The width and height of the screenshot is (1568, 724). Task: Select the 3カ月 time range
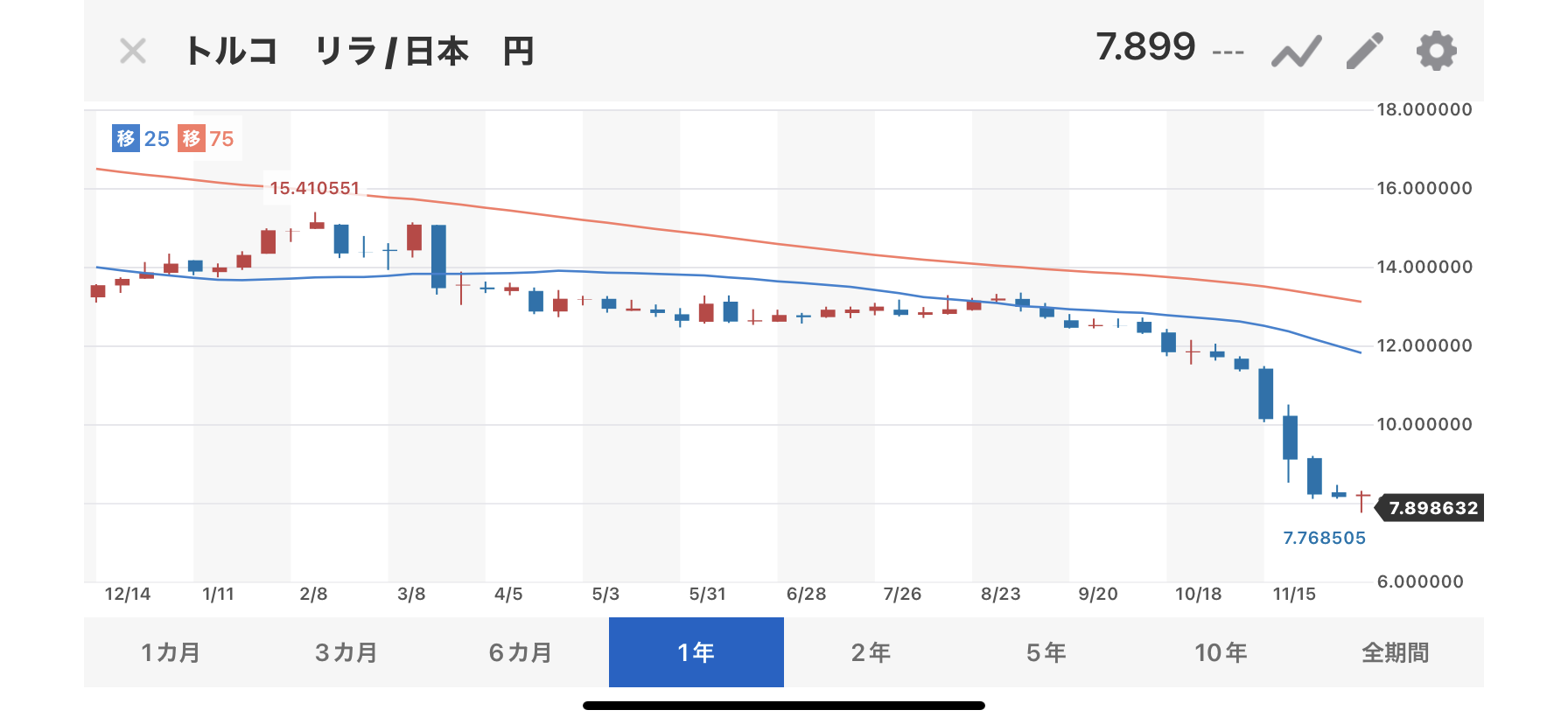pyautogui.click(x=346, y=652)
